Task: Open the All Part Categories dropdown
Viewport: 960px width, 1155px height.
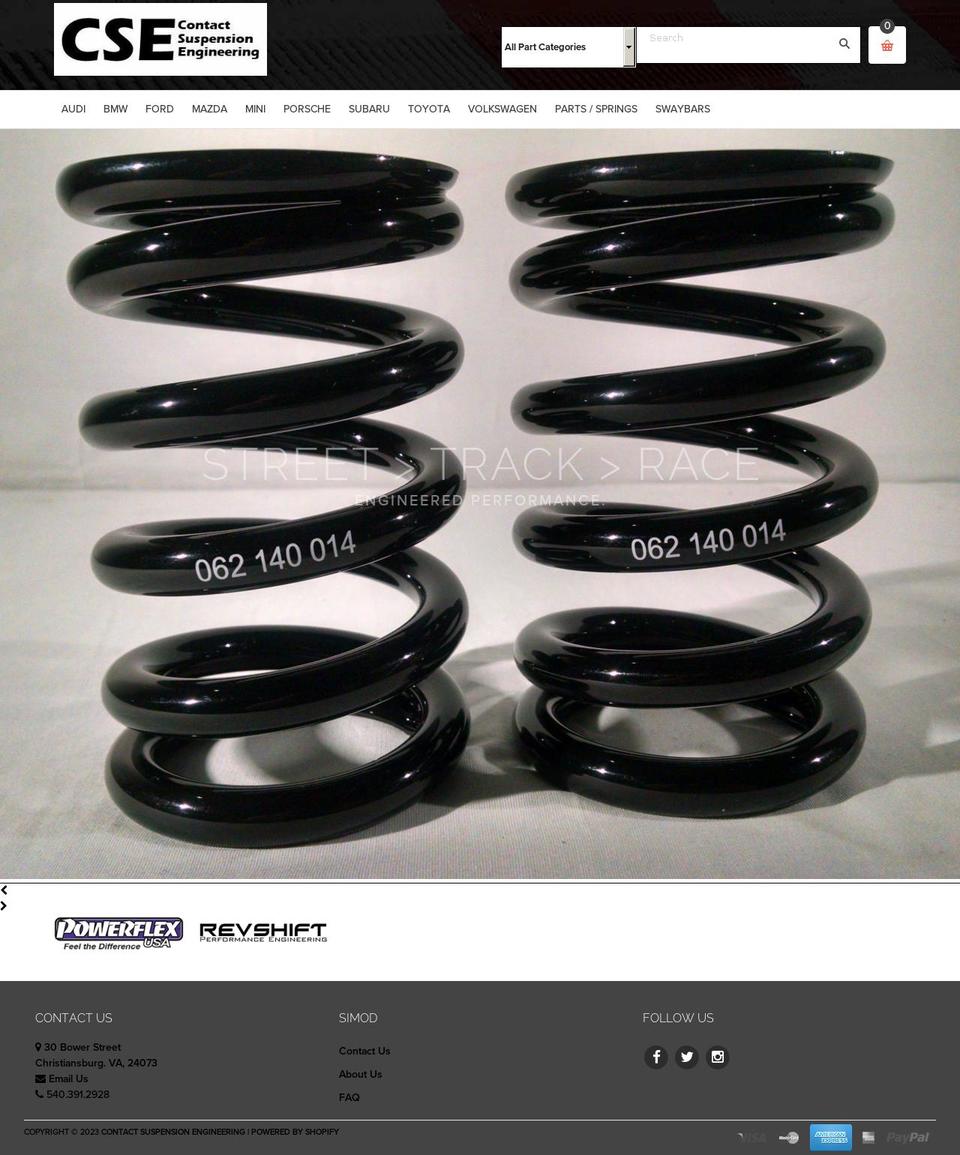Action: (x=567, y=47)
